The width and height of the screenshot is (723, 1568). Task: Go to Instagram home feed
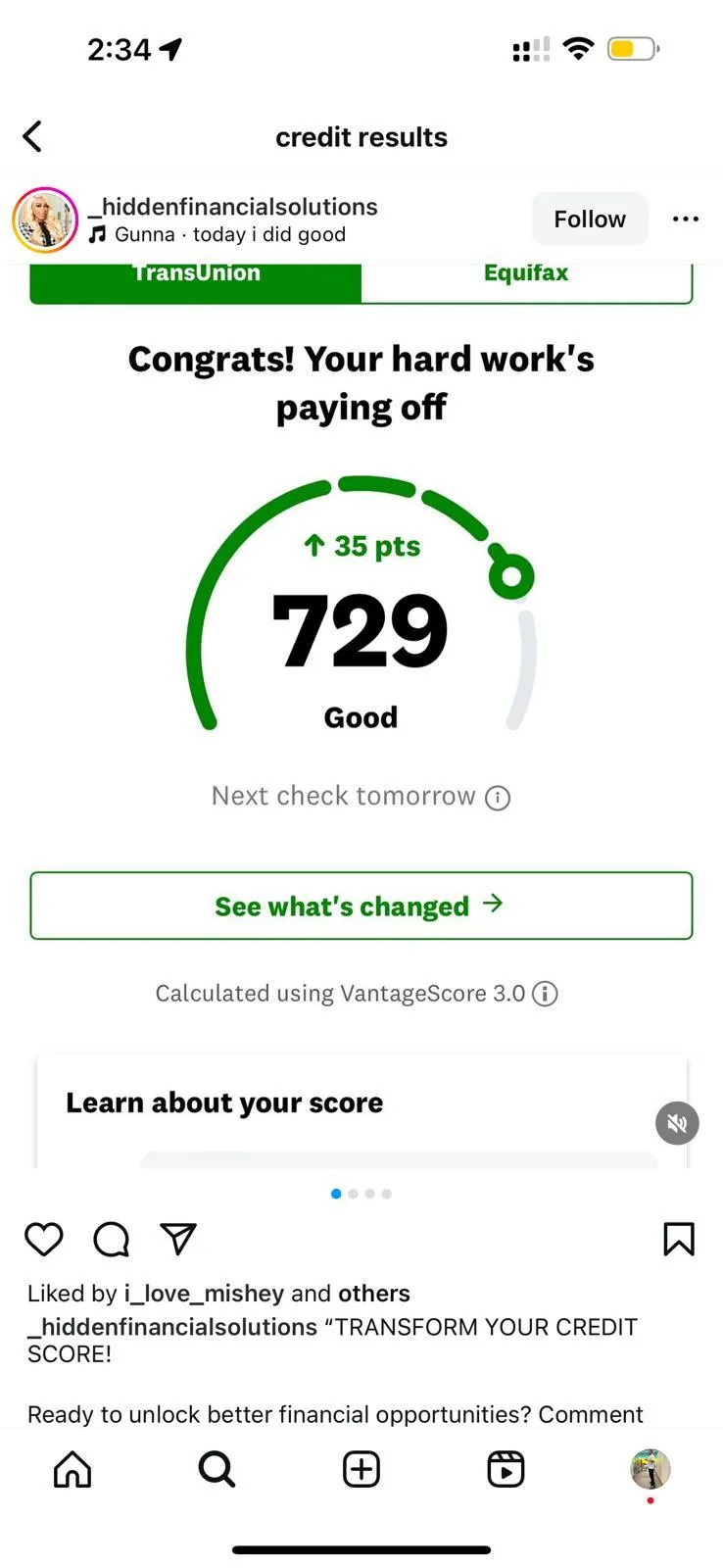coord(72,1469)
